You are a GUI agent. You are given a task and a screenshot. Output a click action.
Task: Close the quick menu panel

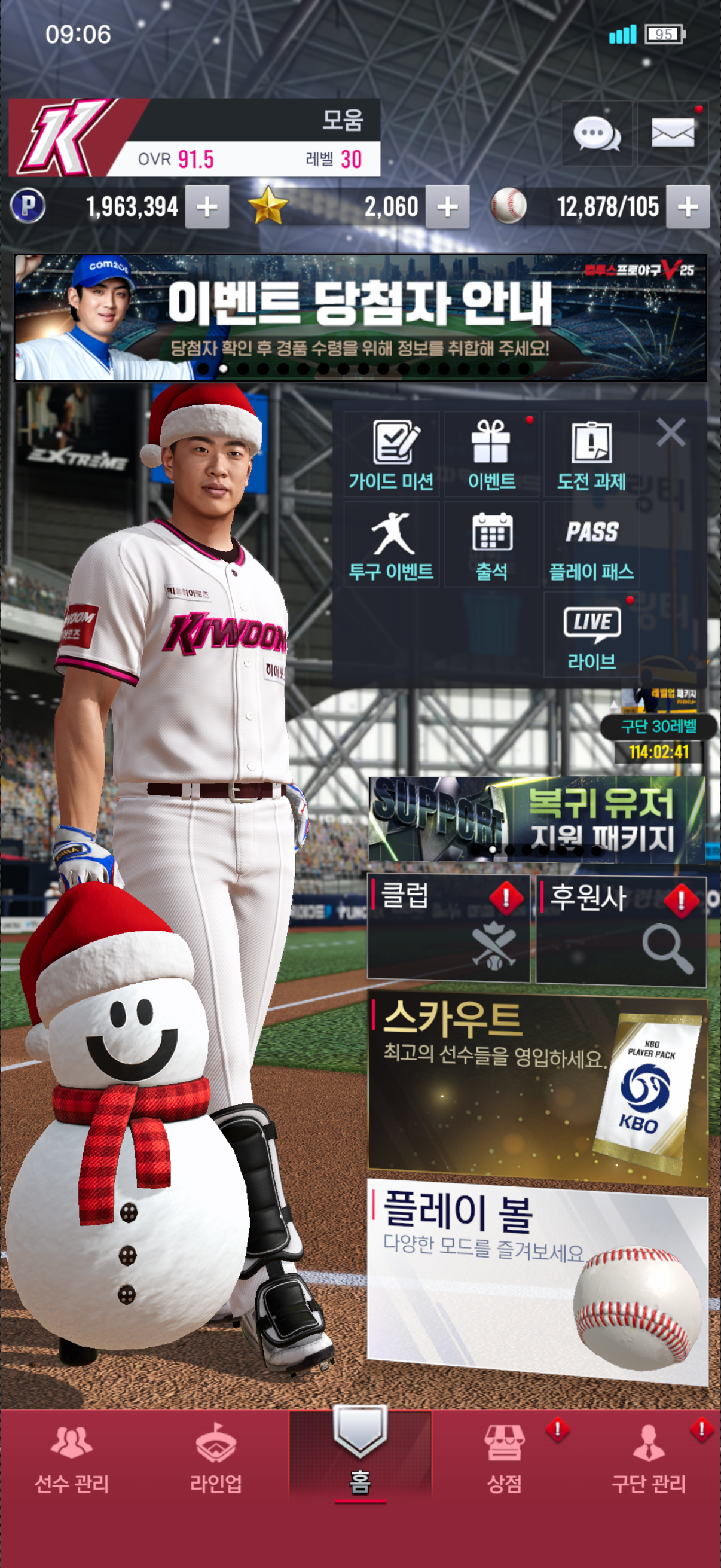671,432
